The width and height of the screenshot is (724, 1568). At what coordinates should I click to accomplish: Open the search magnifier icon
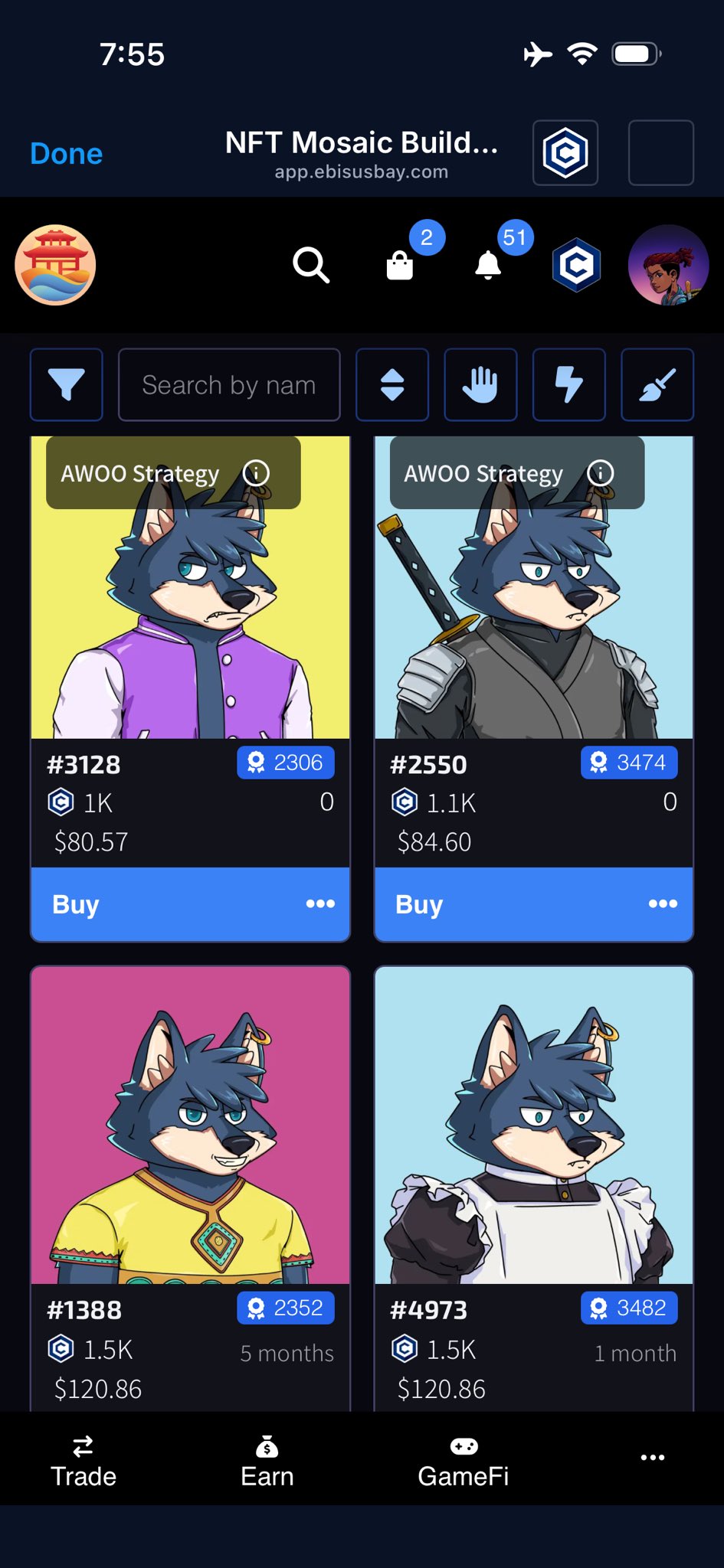click(x=310, y=266)
